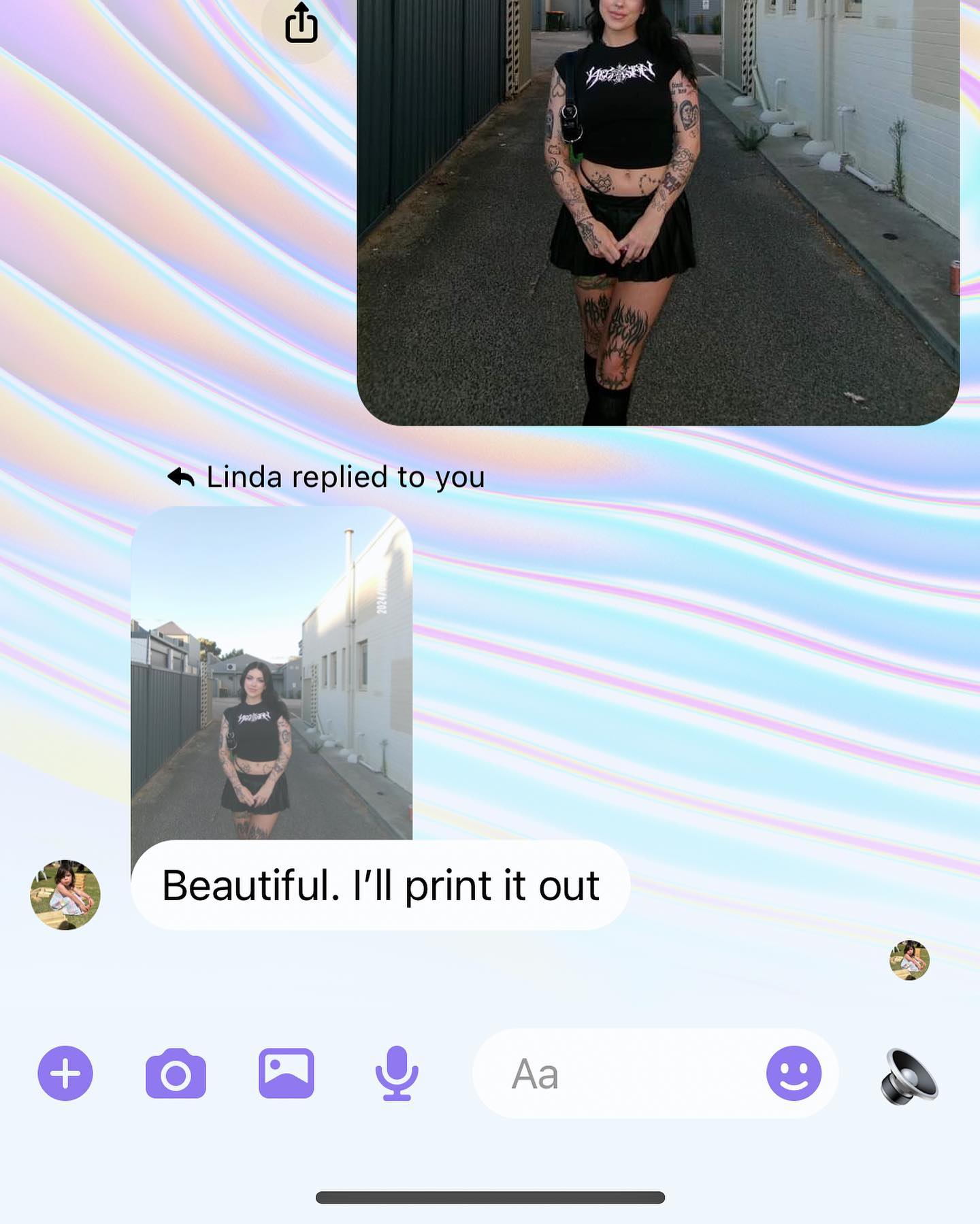Tap 'Linda replied to you' label
The image size is (980, 1224).
346,476
